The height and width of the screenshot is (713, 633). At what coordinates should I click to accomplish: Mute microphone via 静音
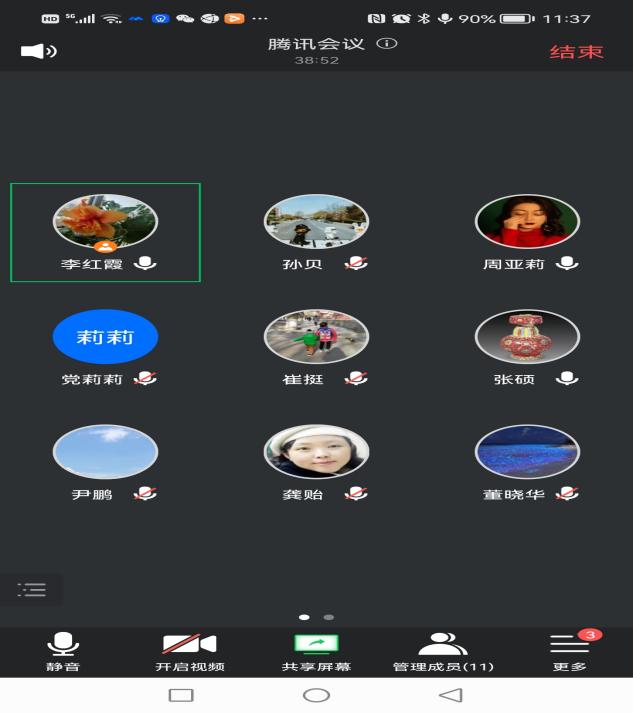[62, 652]
